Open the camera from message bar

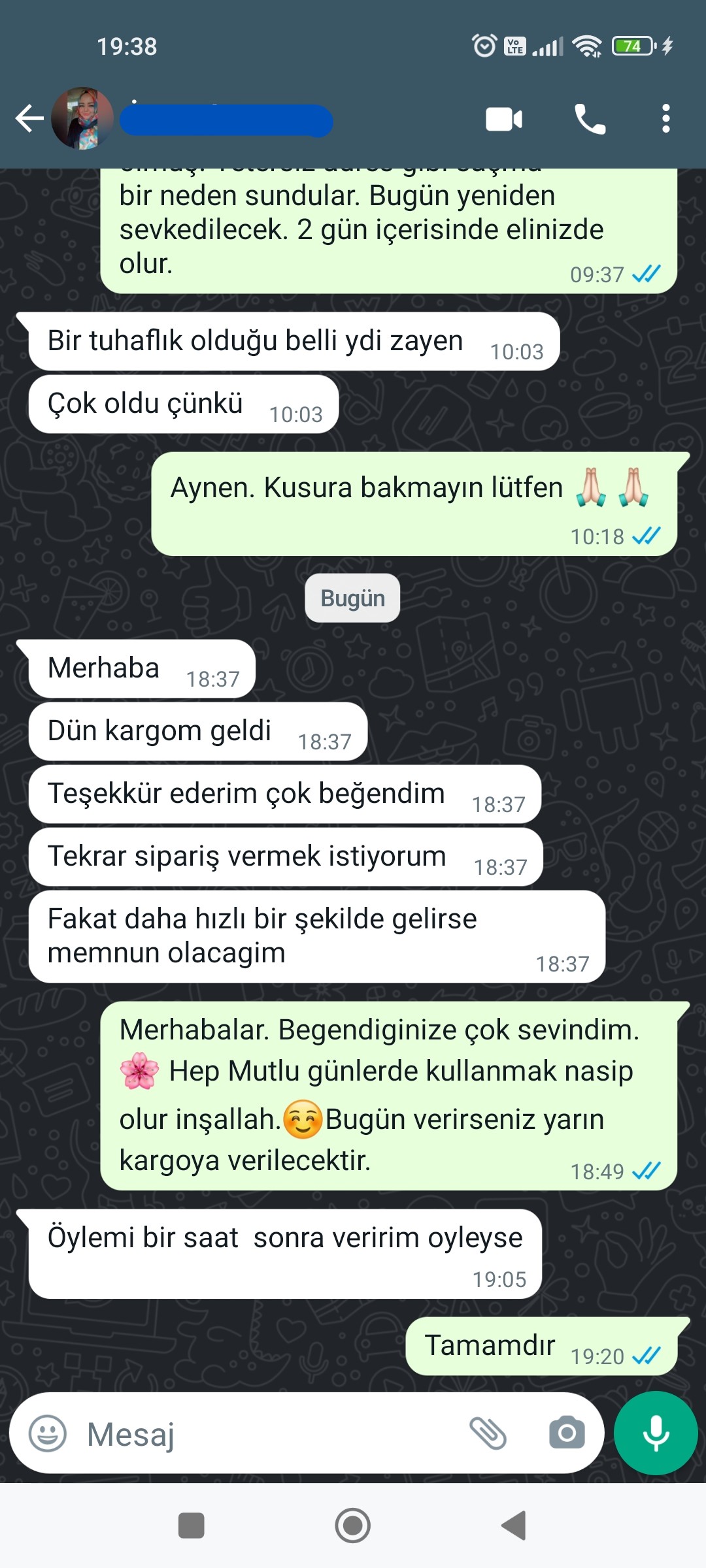(x=567, y=1434)
